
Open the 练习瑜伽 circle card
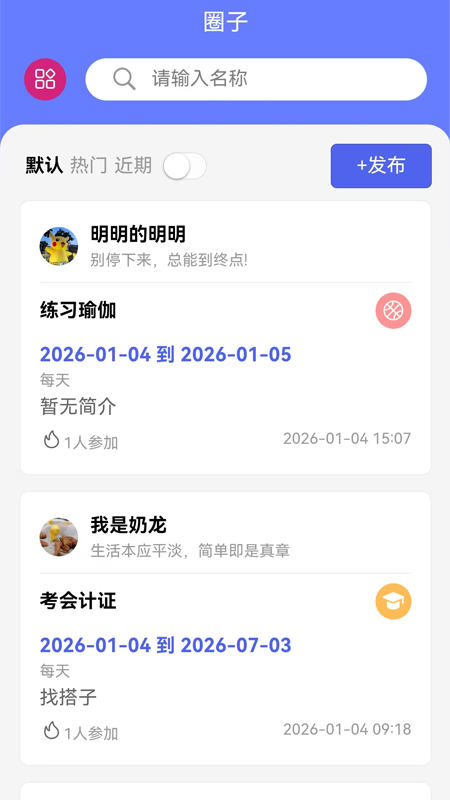click(226, 338)
